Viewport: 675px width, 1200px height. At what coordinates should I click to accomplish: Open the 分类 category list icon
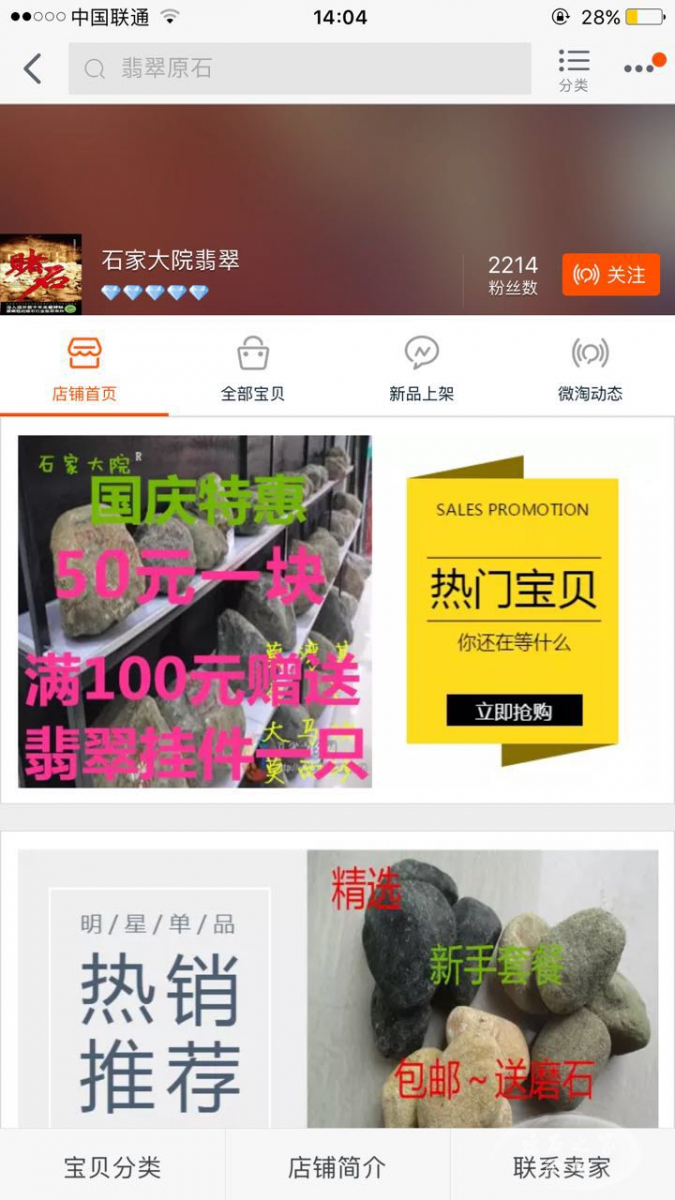tap(573, 70)
